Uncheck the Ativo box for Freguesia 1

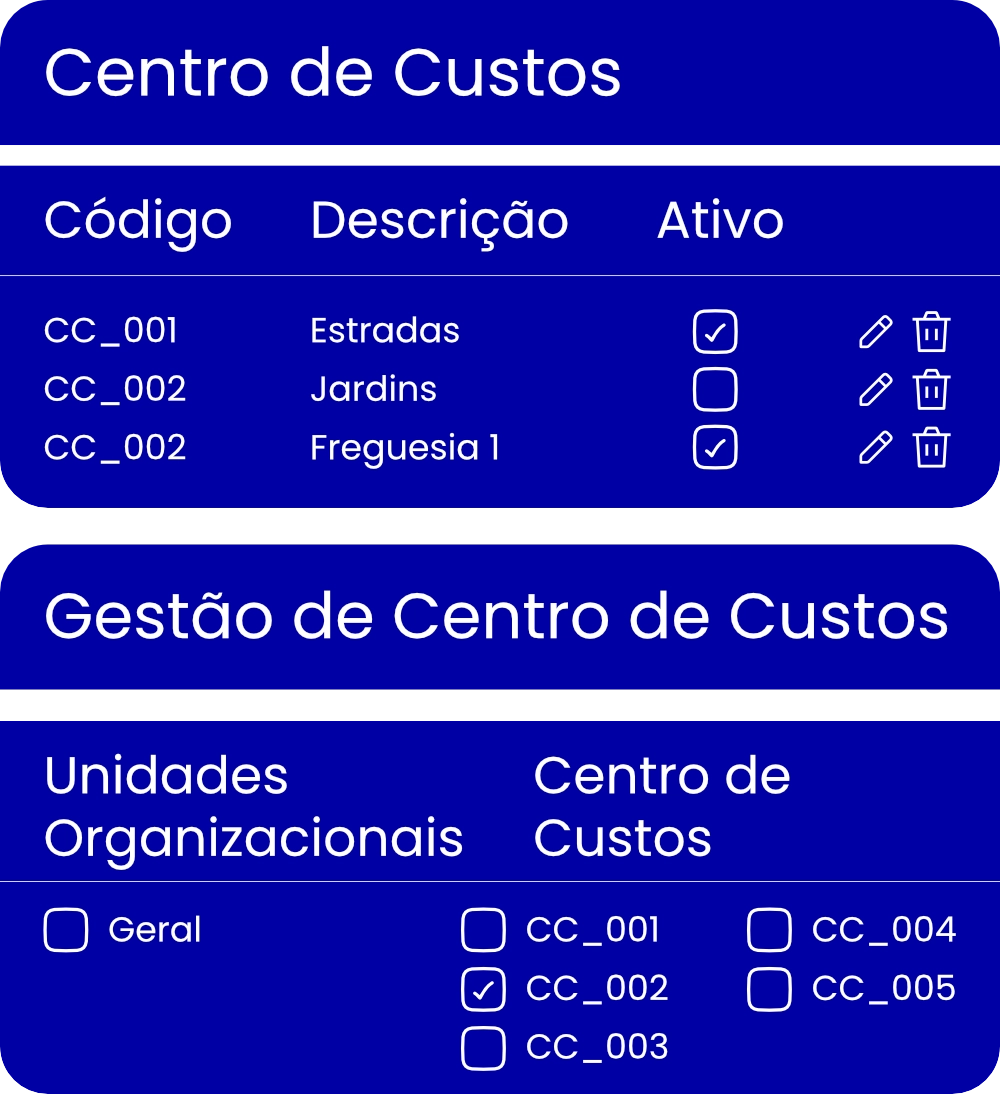point(714,447)
